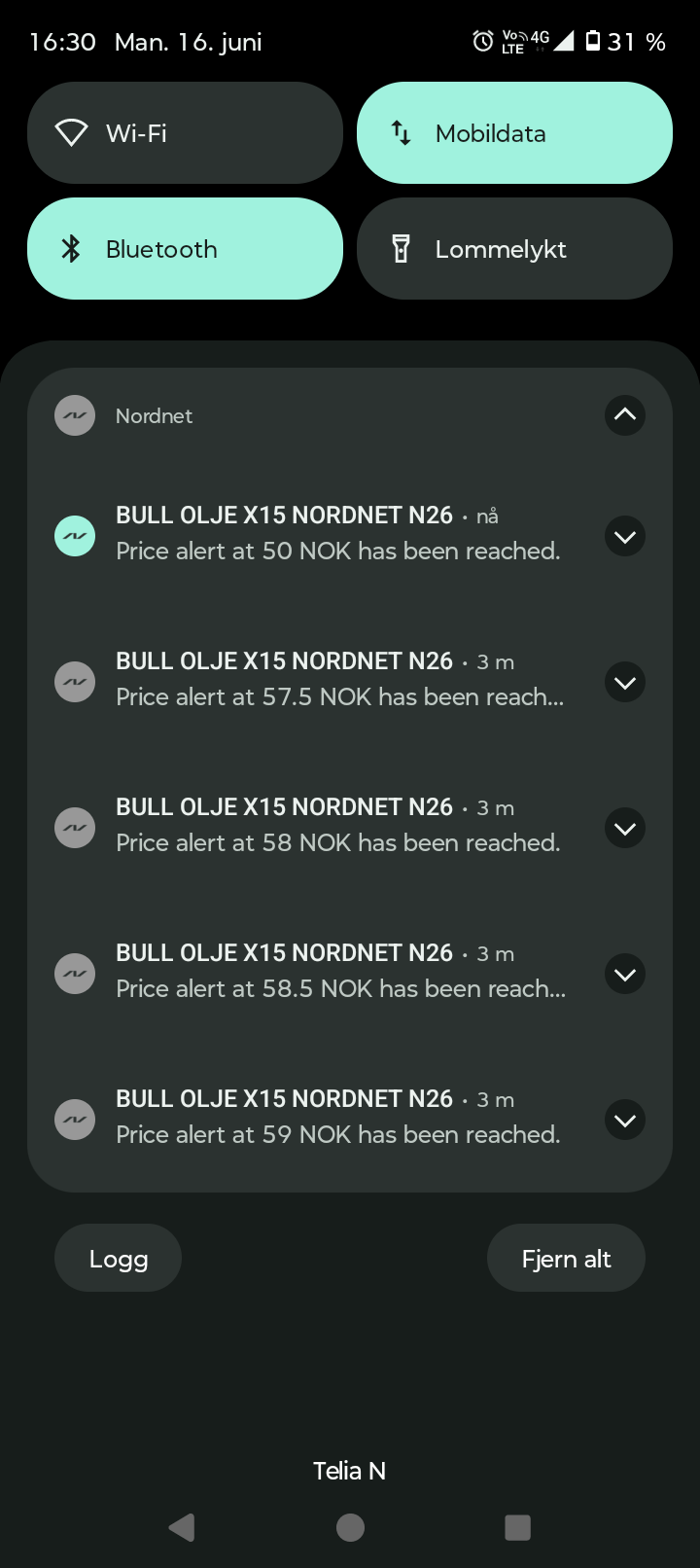Clear all notifications with Fjern alt
Viewport: 700px width, 1568px height.
tap(566, 1258)
